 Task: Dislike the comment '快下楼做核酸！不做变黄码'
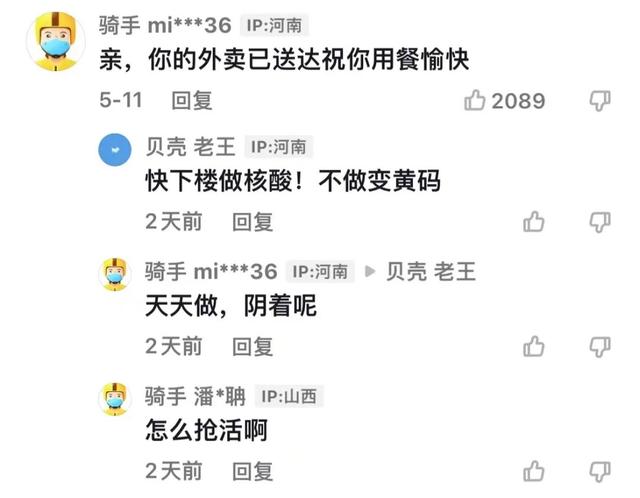tap(599, 221)
